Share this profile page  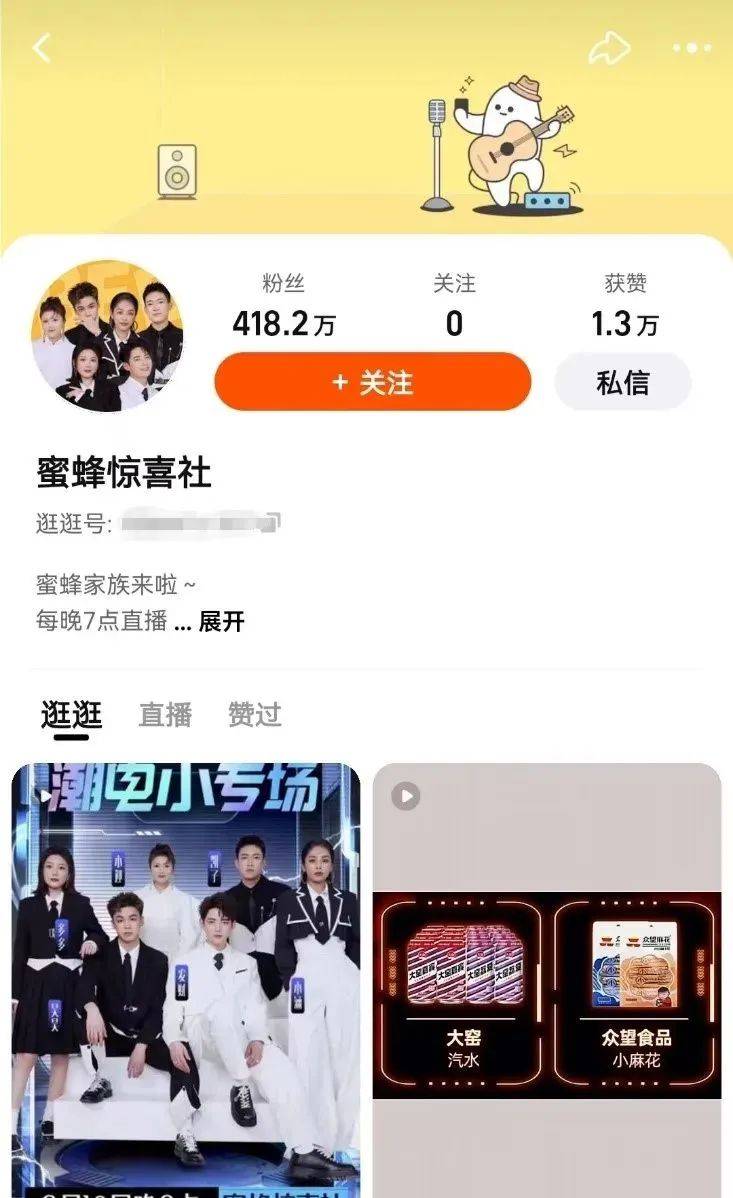coord(609,47)
